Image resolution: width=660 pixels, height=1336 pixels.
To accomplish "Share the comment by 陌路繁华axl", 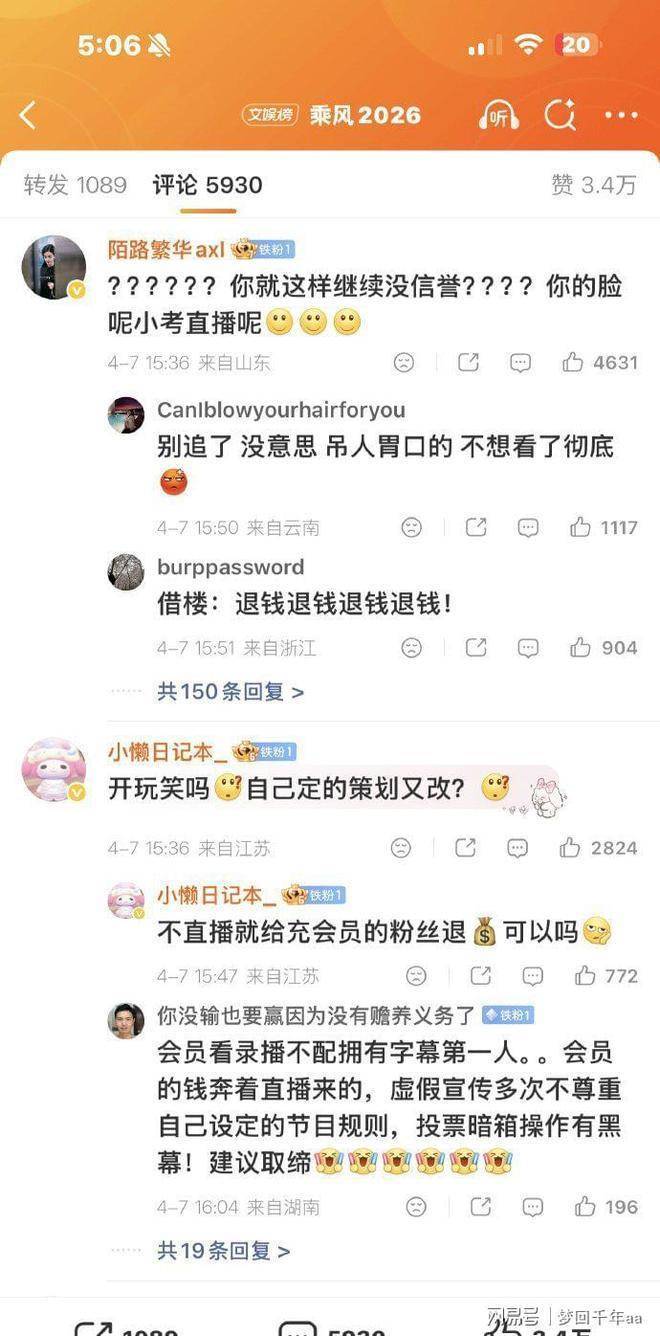I will pyautogui.click(x=468, y=362).
